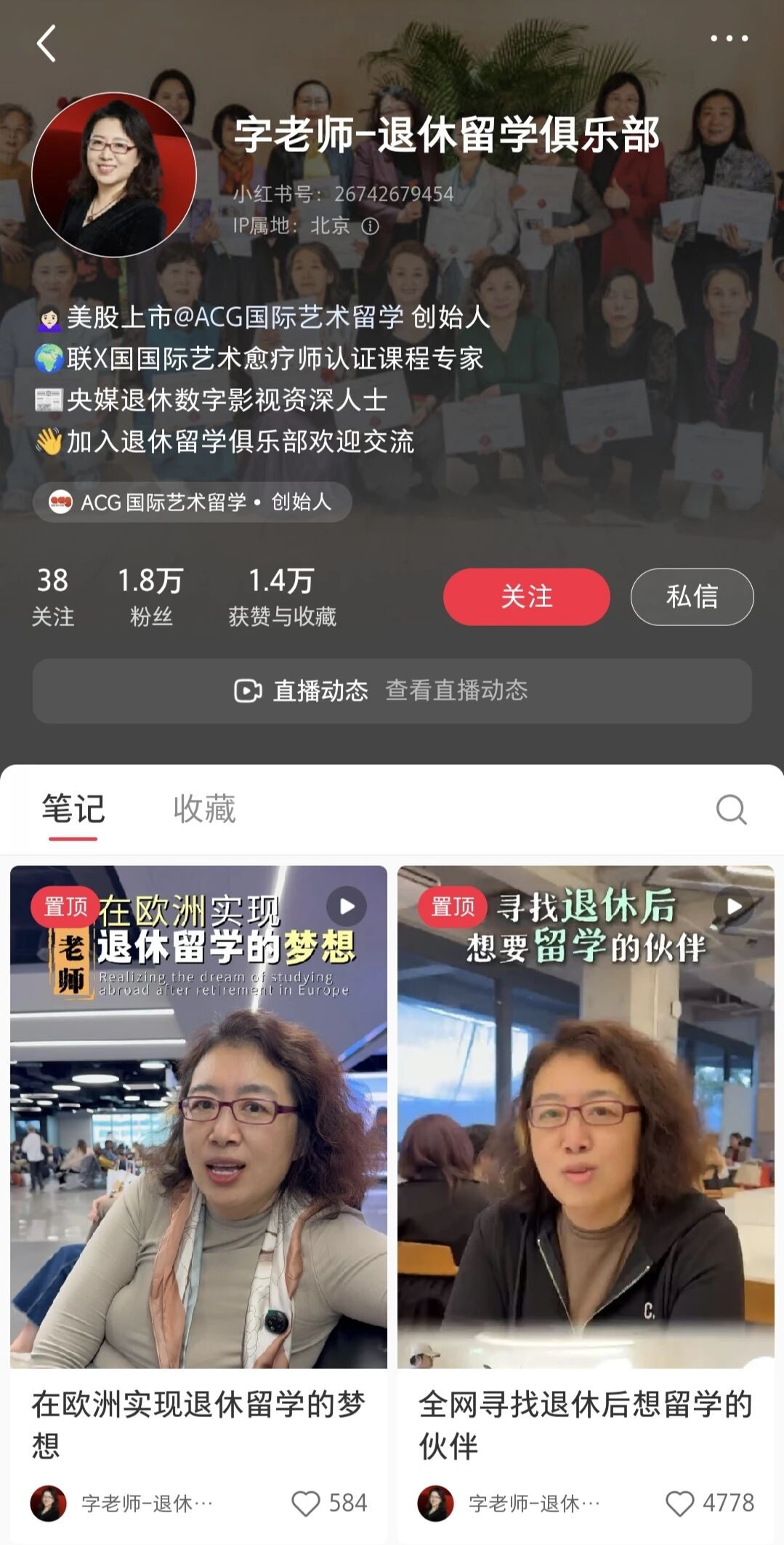Screen dimensions: 784x1545
Task: Open the note 全网寻找退休后想留学的伙伴
Action: [586, 1117]
